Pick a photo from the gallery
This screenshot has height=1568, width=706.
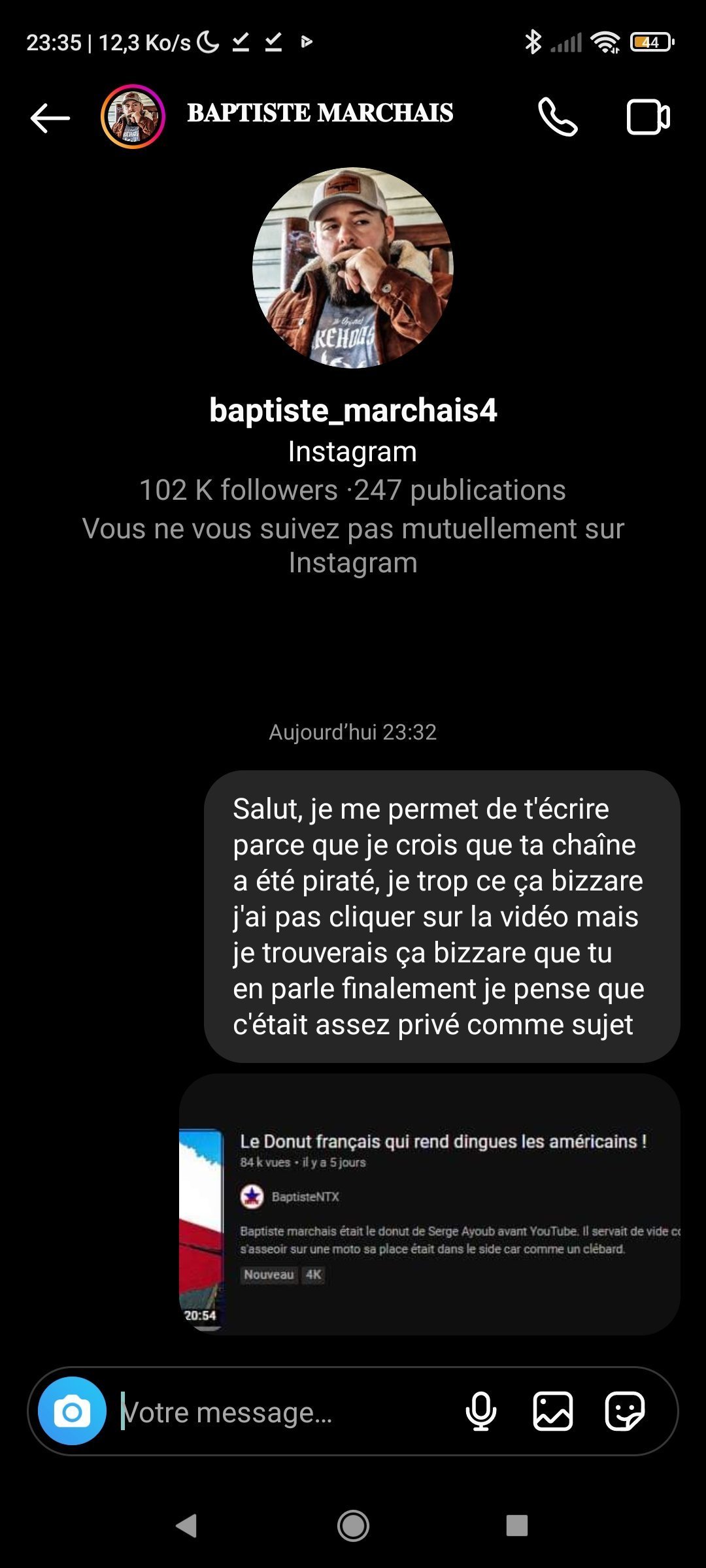coord(553,1411)
